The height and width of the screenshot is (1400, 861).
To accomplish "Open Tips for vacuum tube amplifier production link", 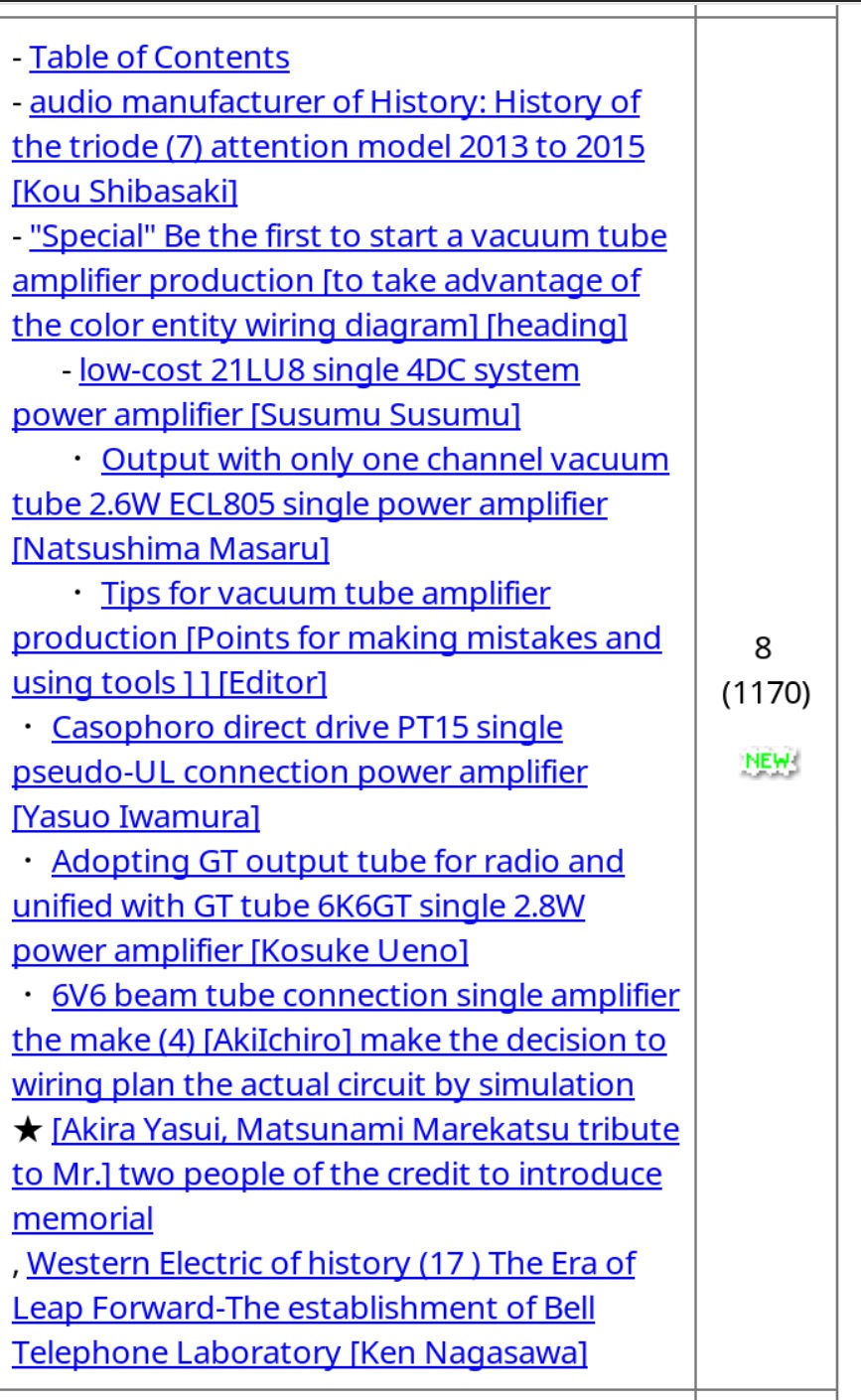I will (x=336, y=638).
